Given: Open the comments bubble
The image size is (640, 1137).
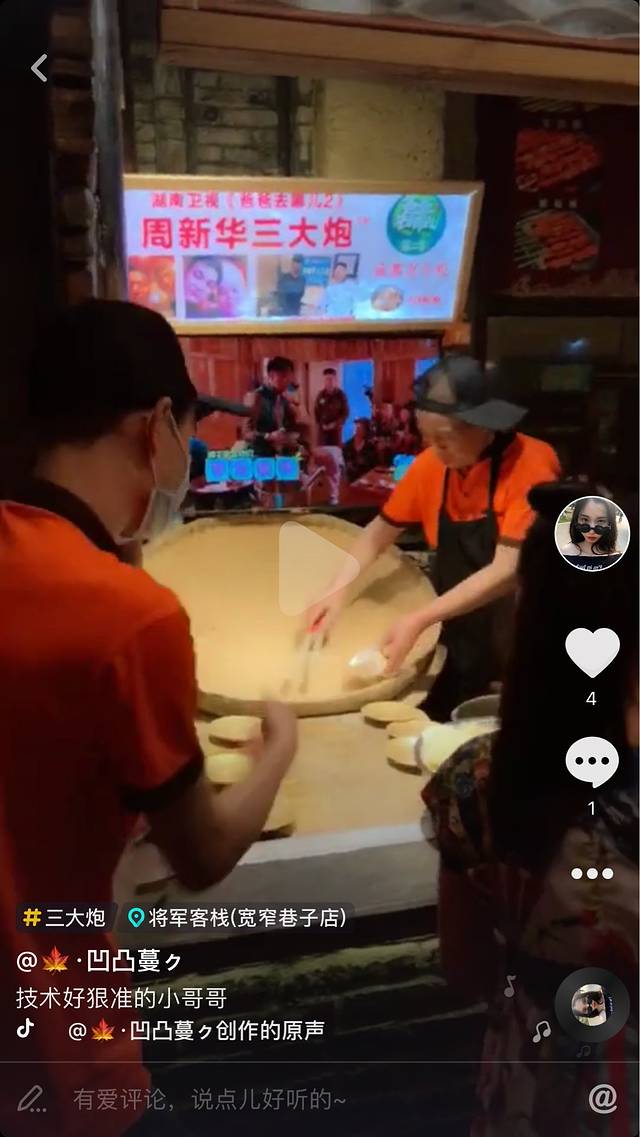Looking at the screenshot, I should pos(592,762).
